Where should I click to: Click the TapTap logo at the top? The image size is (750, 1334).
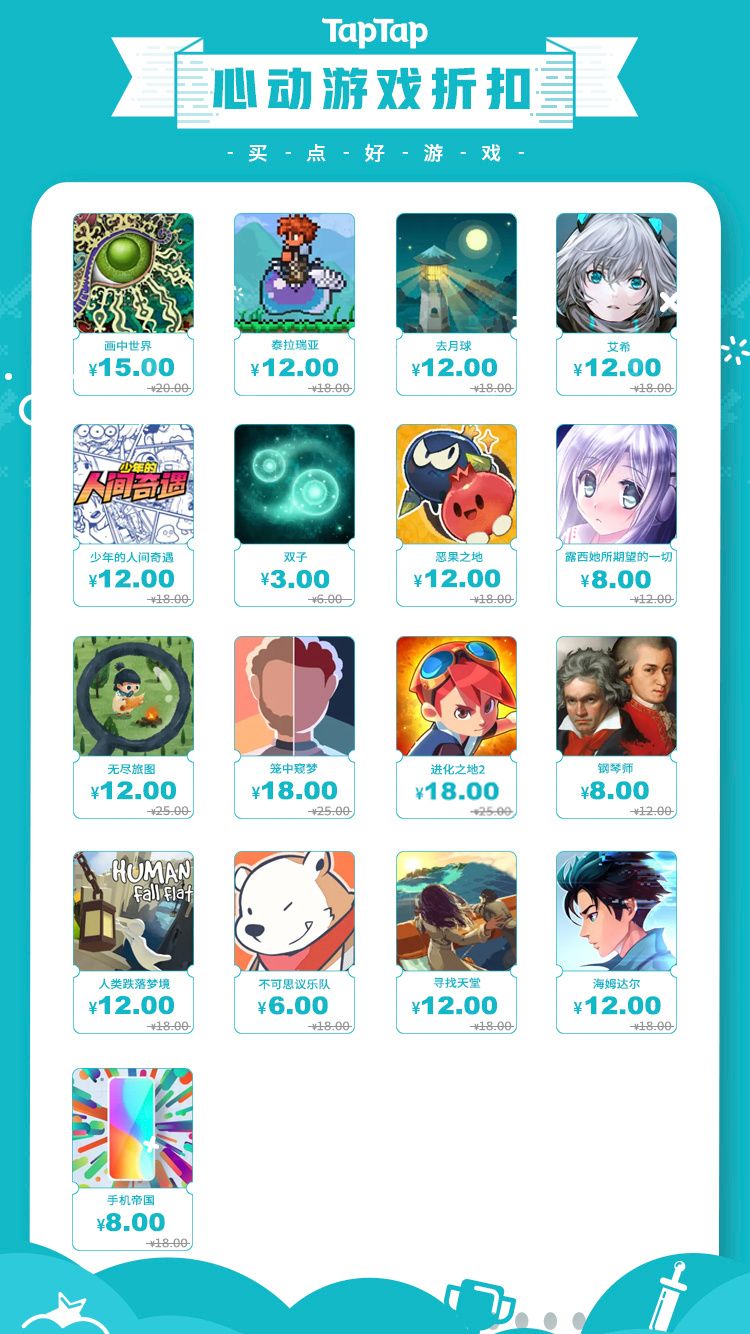click(x=375, y=30)
